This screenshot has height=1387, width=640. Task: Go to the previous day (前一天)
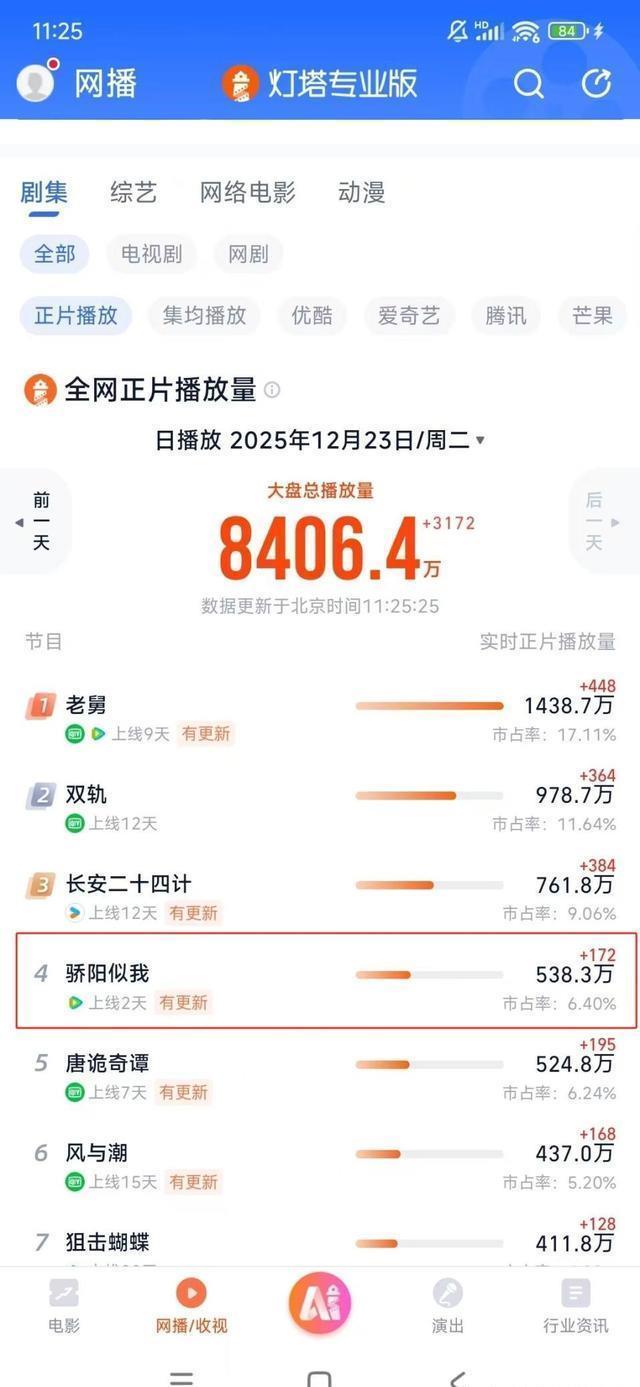36,521
